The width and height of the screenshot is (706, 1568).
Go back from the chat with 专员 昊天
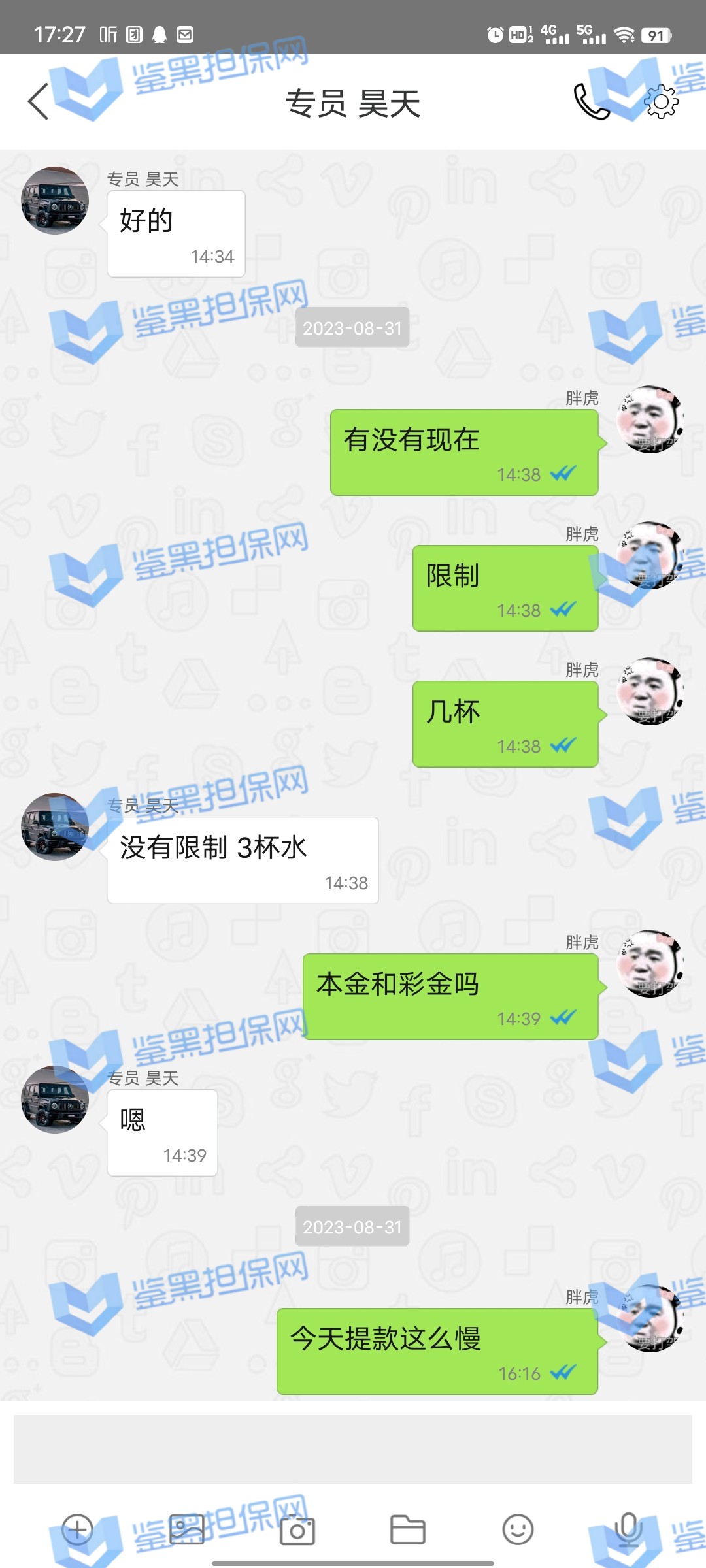pos(38,102)
